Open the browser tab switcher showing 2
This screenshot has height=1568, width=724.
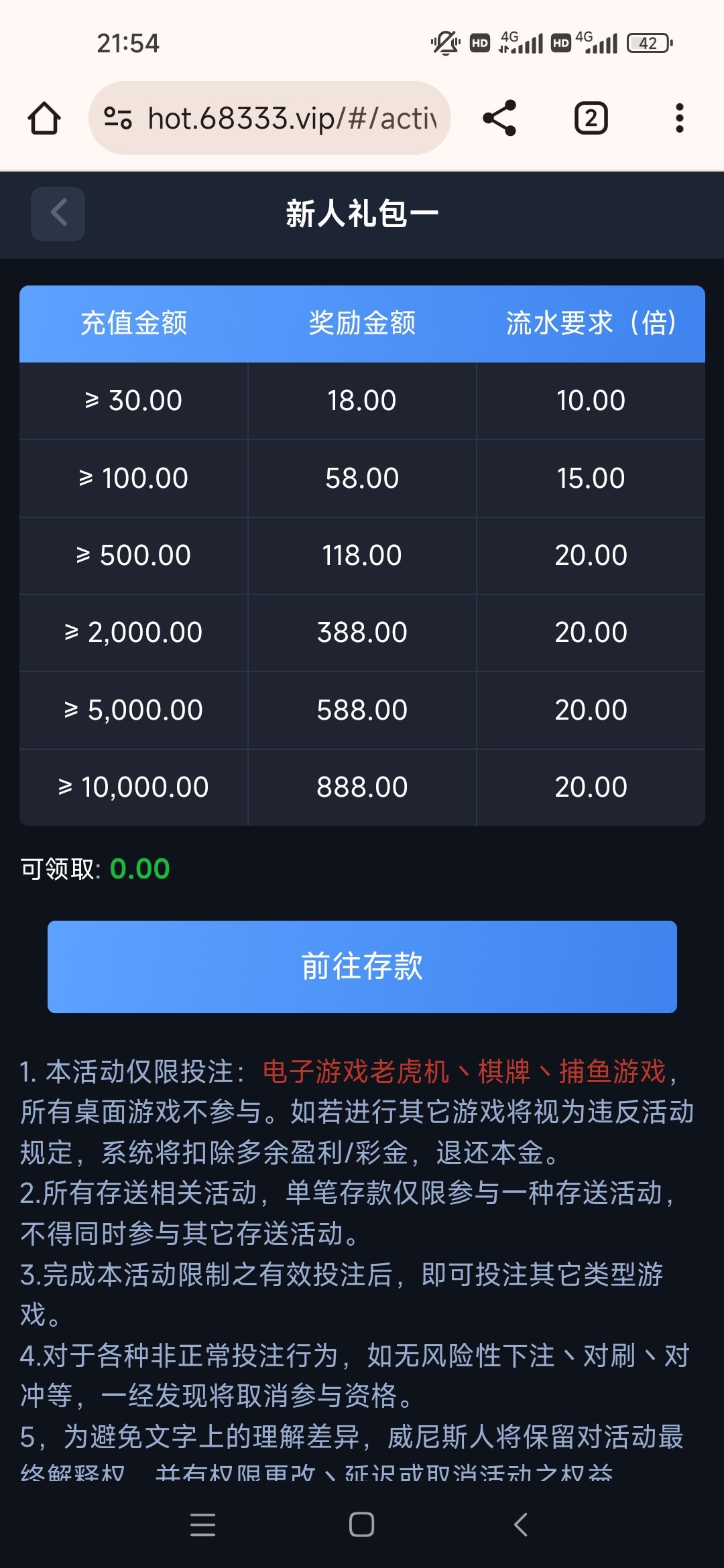[x=591, y=119]
